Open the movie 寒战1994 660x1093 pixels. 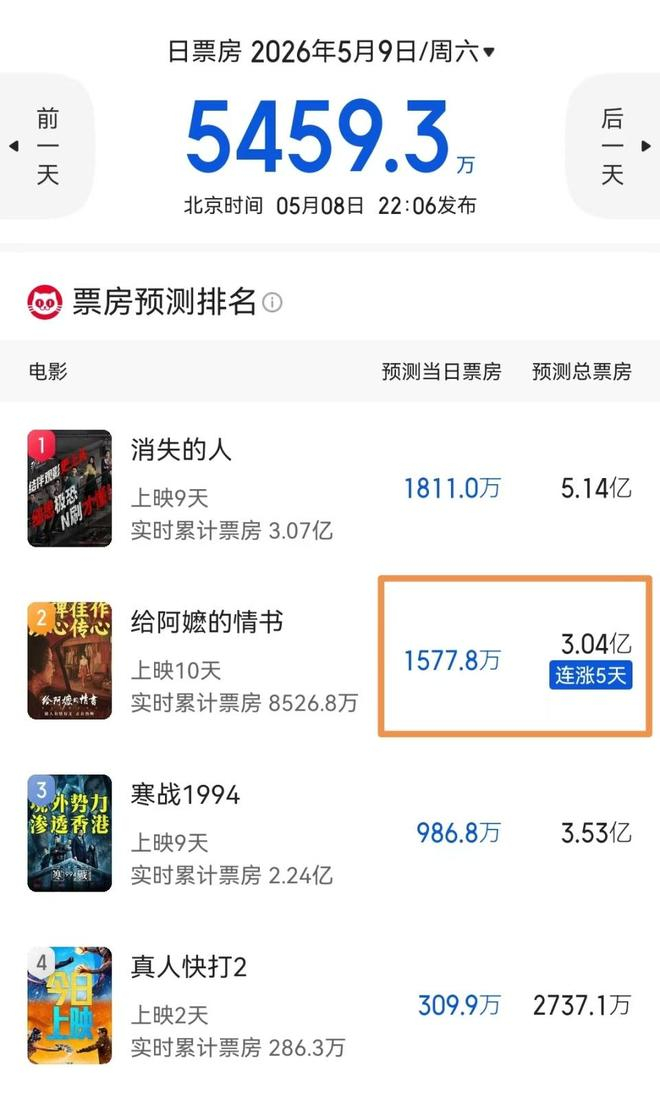(330, 832)
